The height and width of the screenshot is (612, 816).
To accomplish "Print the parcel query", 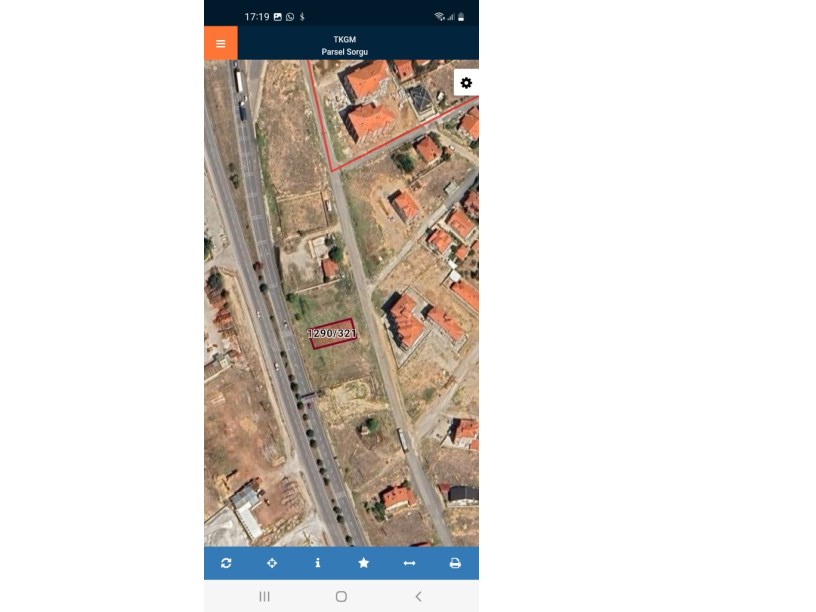I will [x=455, y=563].
